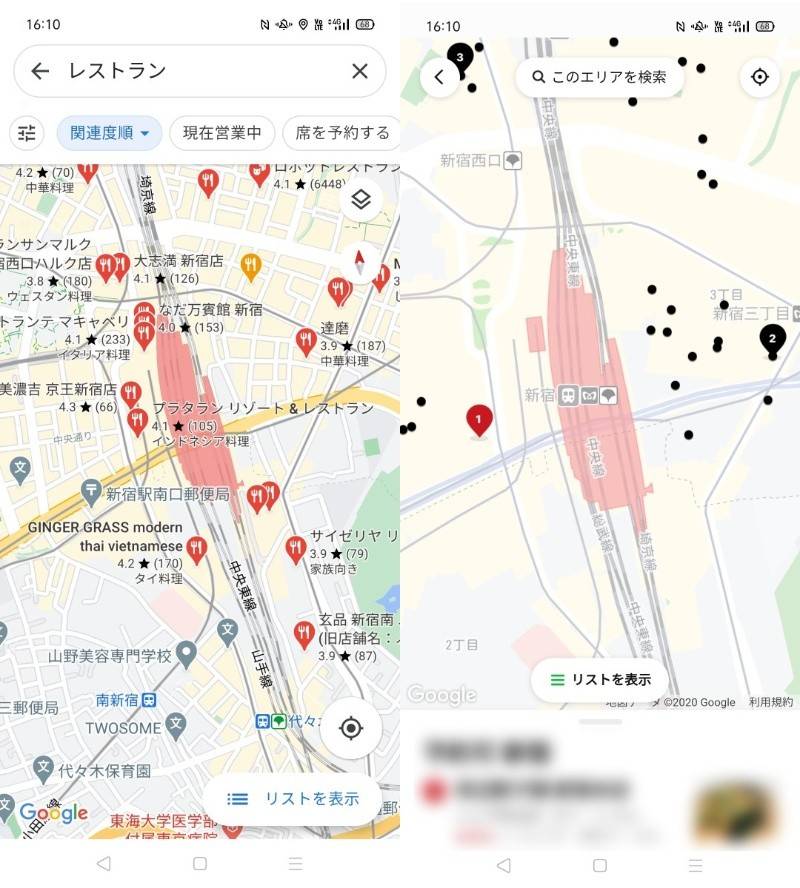Open the filter options icon

coord(27,133)
